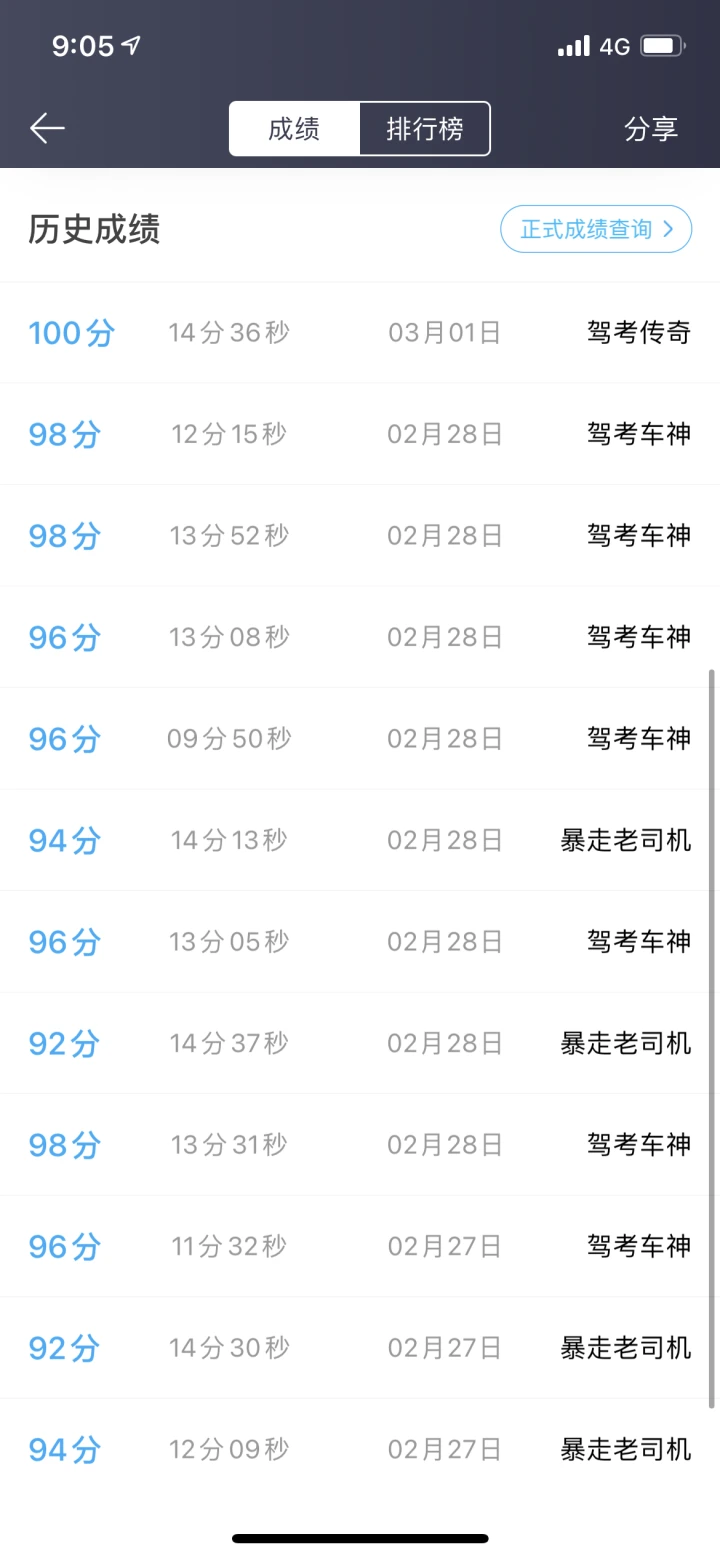
Task: Open the 96分 record timed 11分32秒
Action: 360,1246
